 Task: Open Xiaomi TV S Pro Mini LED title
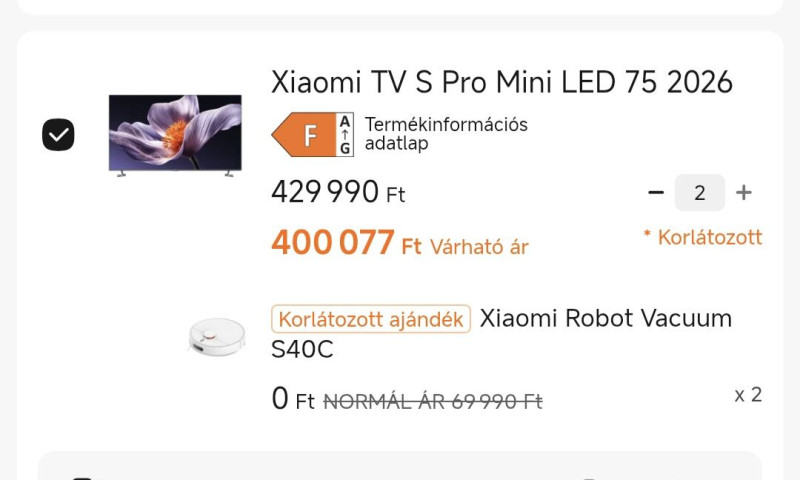point(501,82)
